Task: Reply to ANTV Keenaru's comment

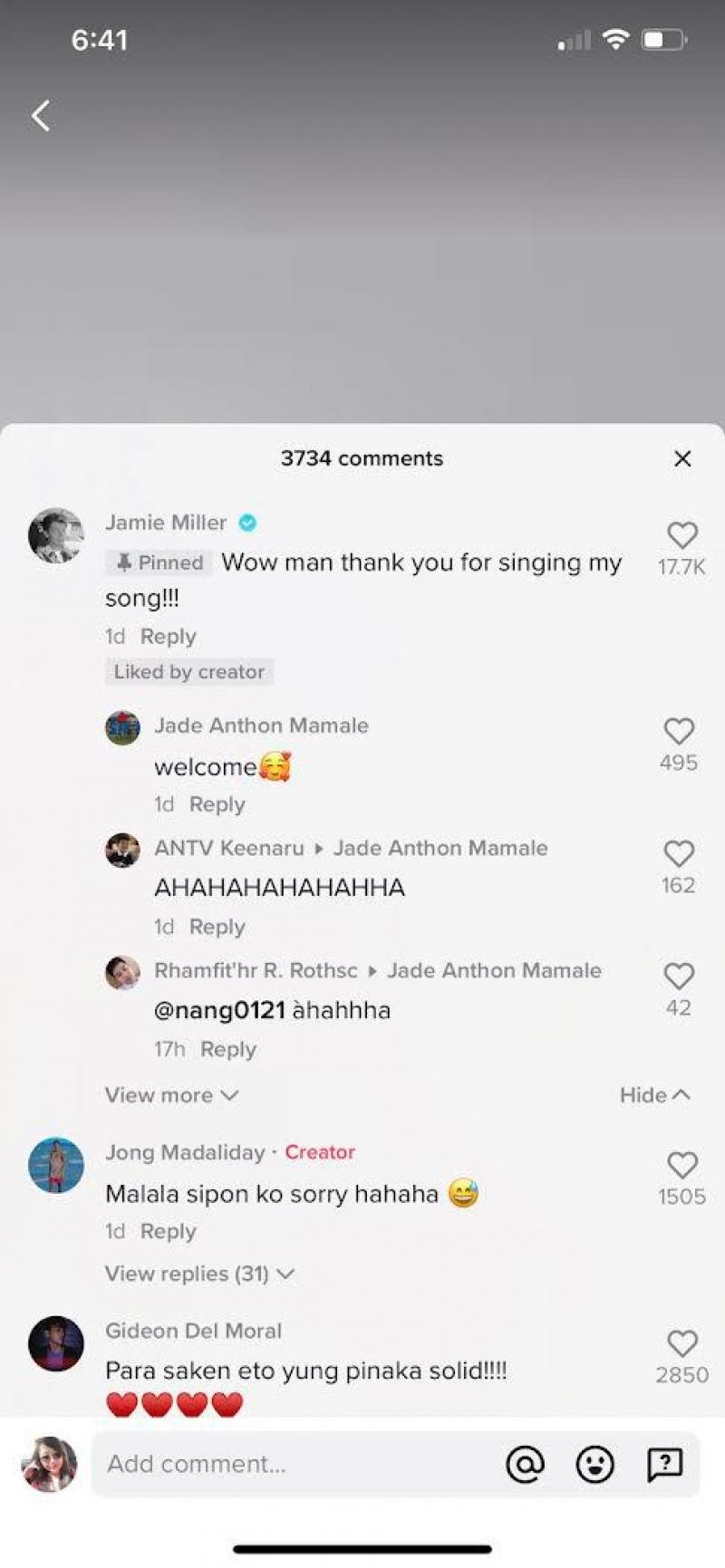Action: pyautogui.click(x=217, y=927)
